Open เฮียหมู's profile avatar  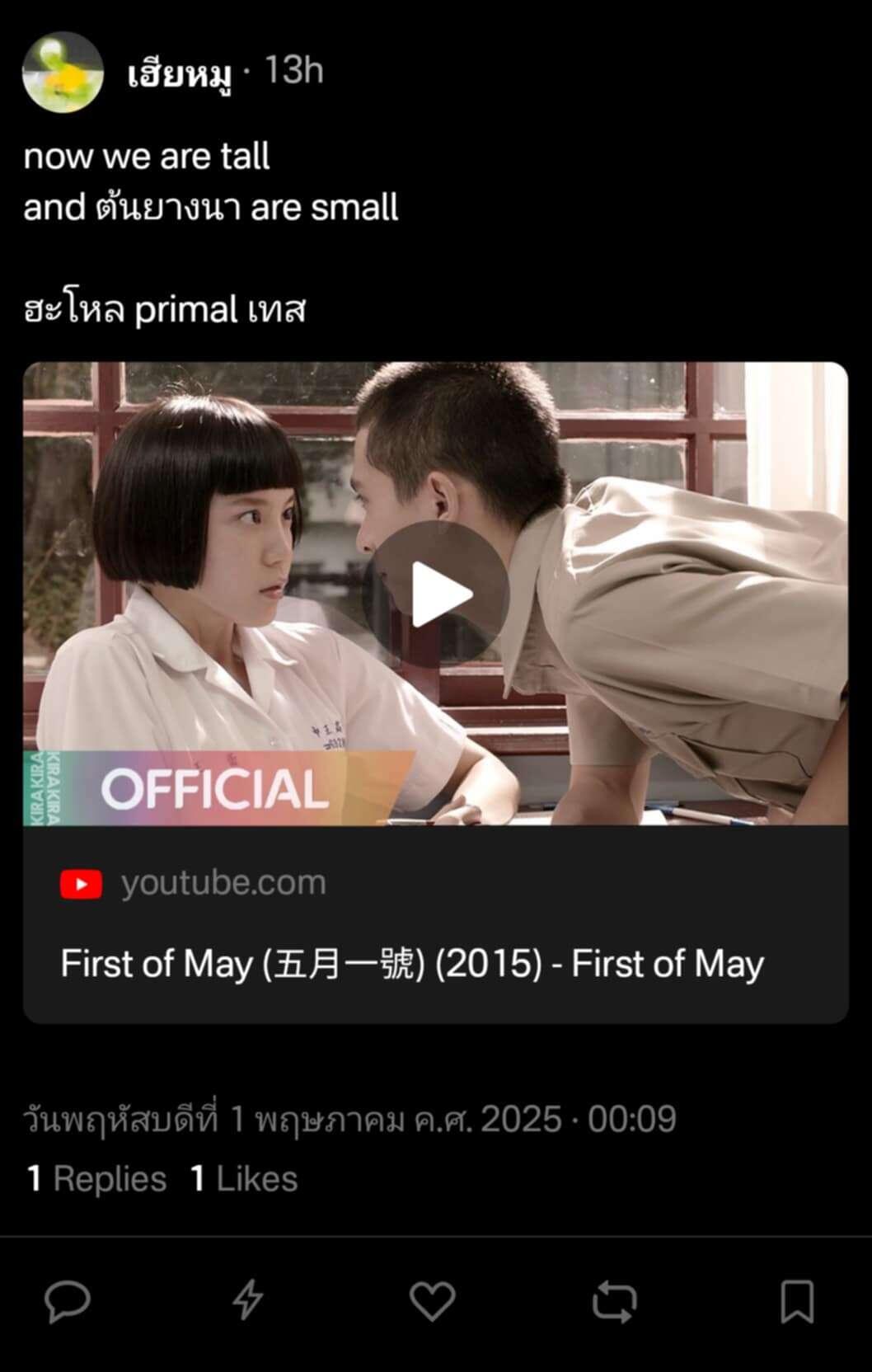[x=63, y=73]
